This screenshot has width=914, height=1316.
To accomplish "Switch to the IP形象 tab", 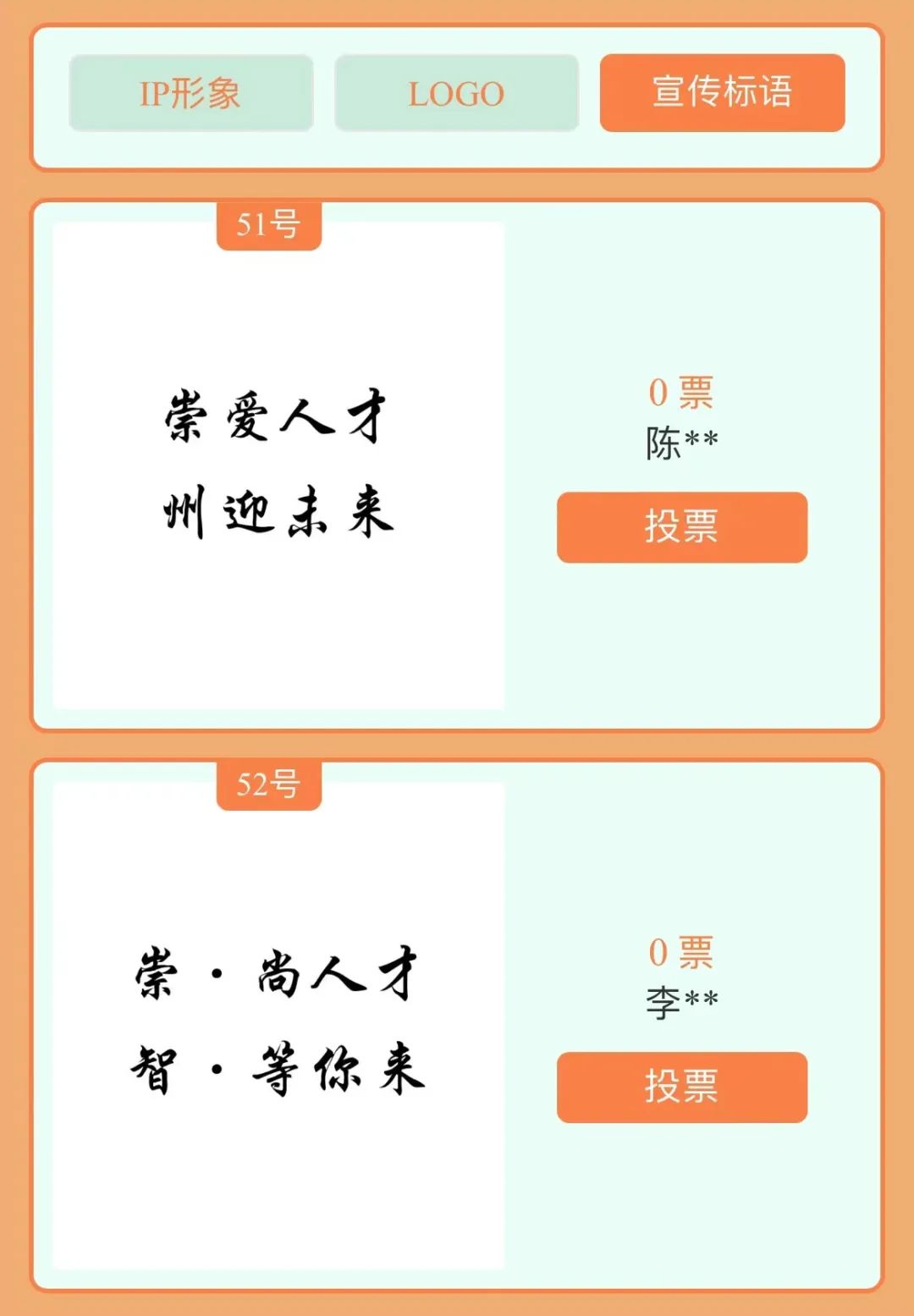I will [190, 93].
